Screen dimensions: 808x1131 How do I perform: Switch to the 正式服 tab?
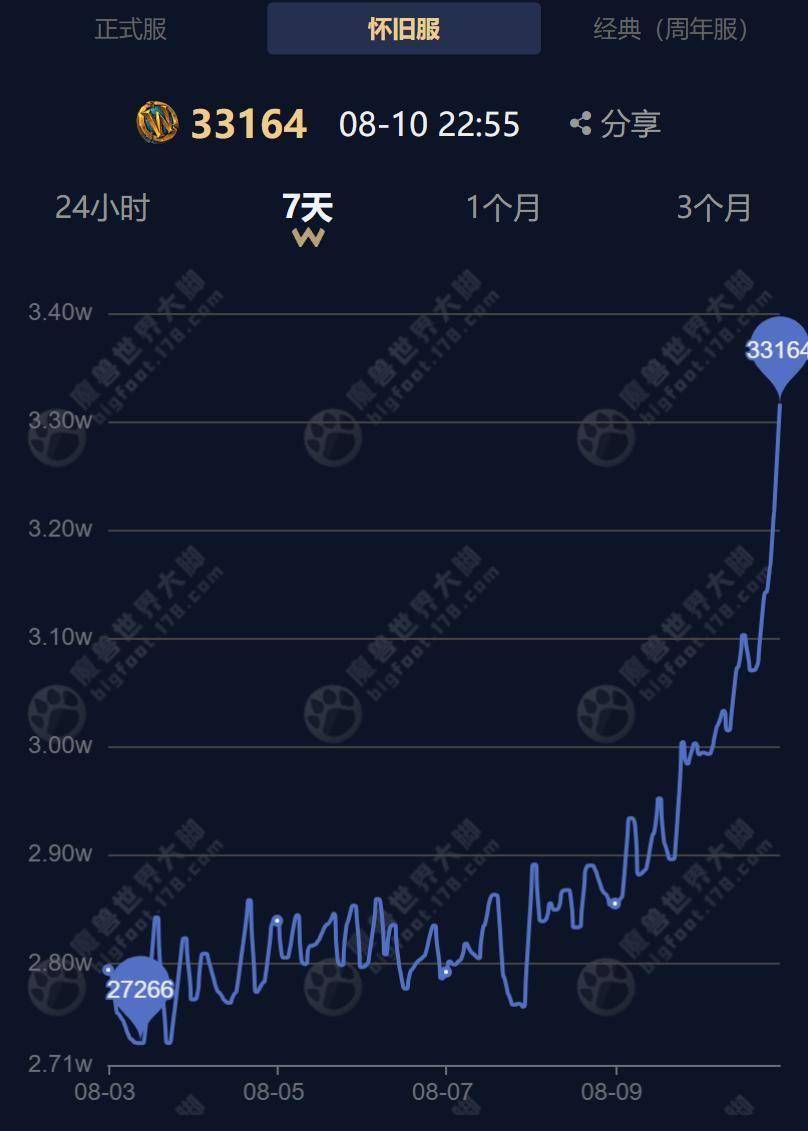[x=131, y=29]
